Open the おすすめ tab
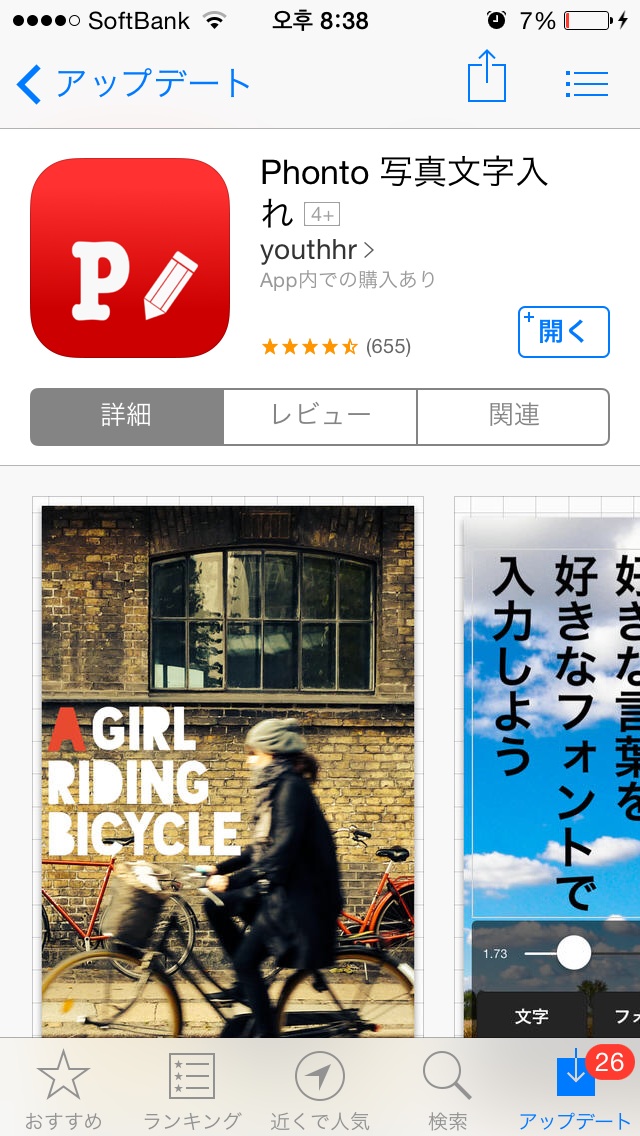The height and width of the screenshot is (1136, 640). 63,1088
